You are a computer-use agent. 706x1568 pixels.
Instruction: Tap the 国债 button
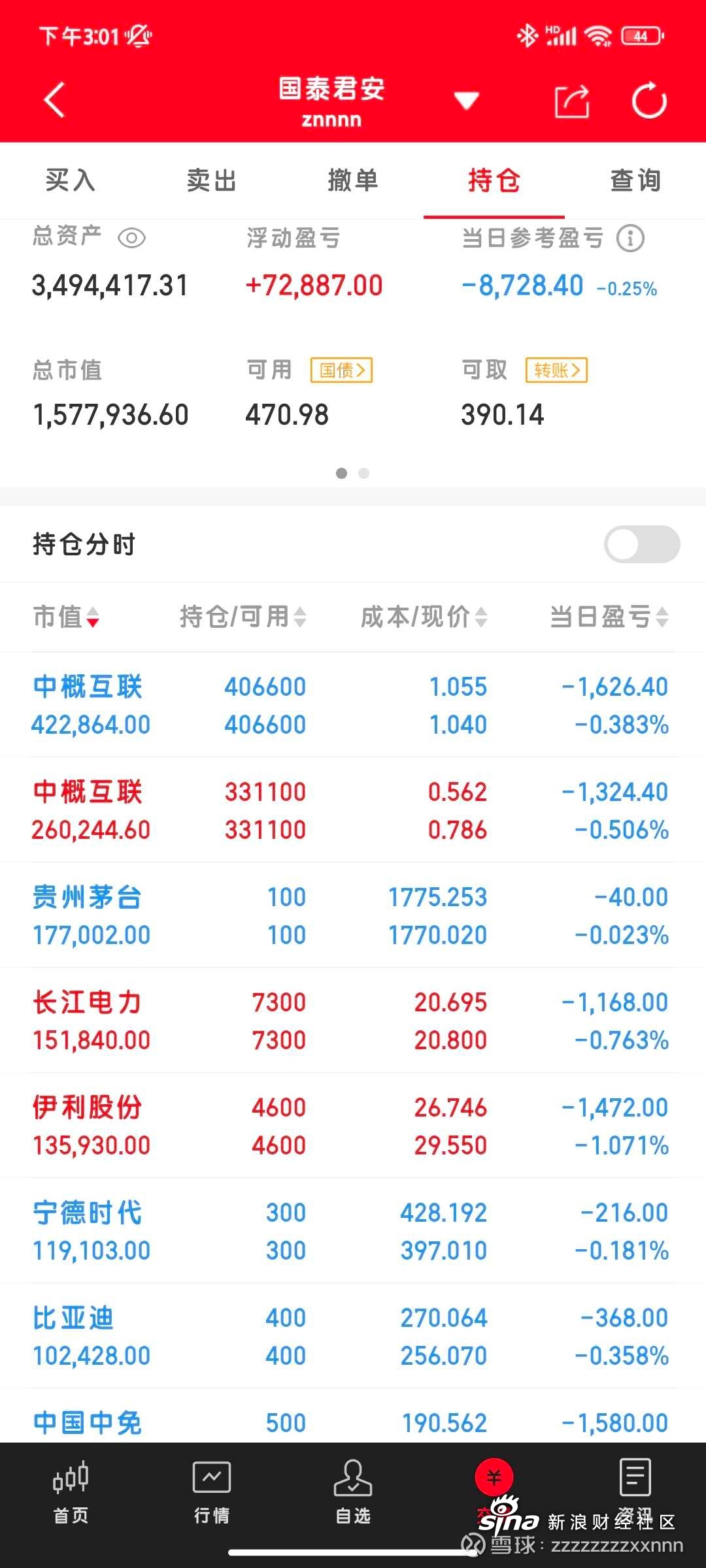pyautogui.click(x=342, y=370)
